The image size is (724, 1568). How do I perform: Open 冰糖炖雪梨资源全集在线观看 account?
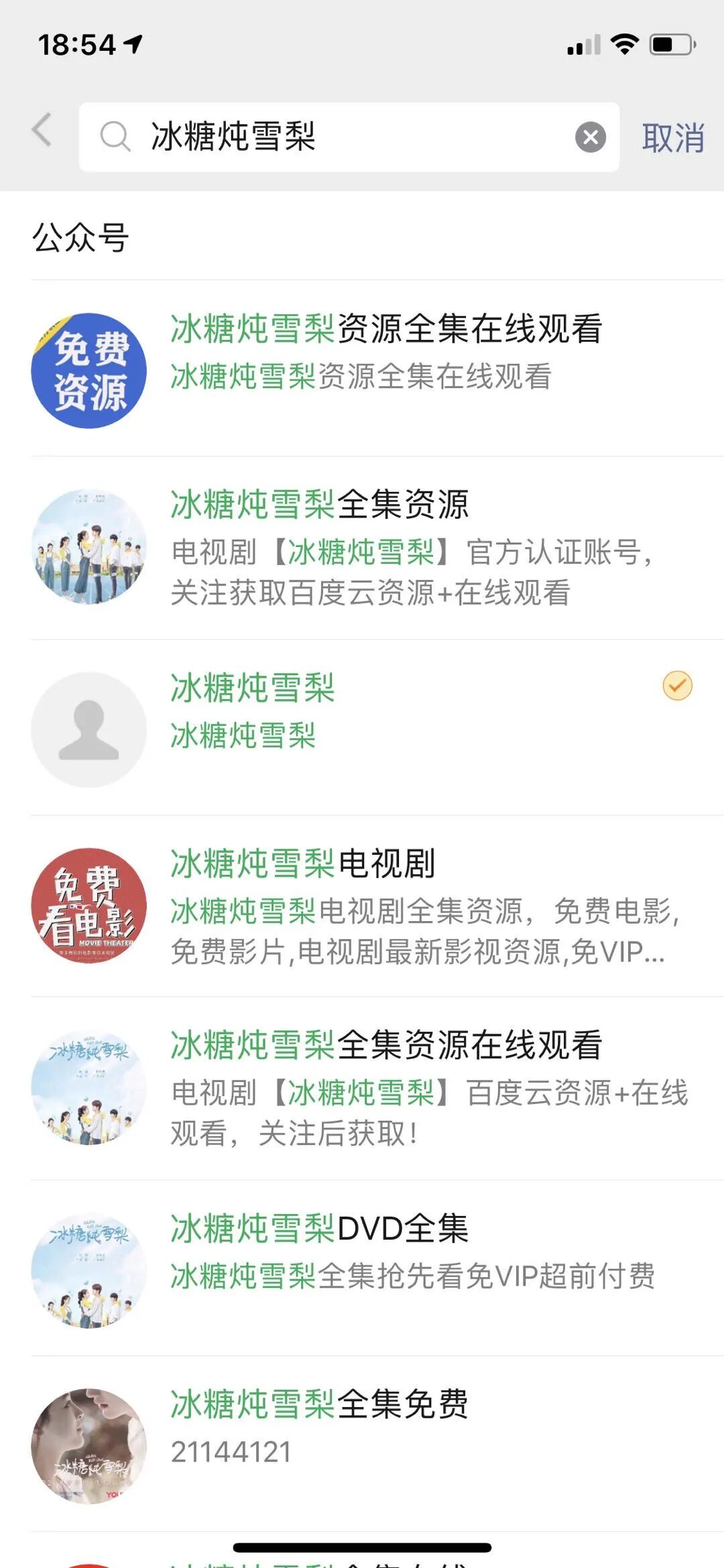click(x=375, y=369)
